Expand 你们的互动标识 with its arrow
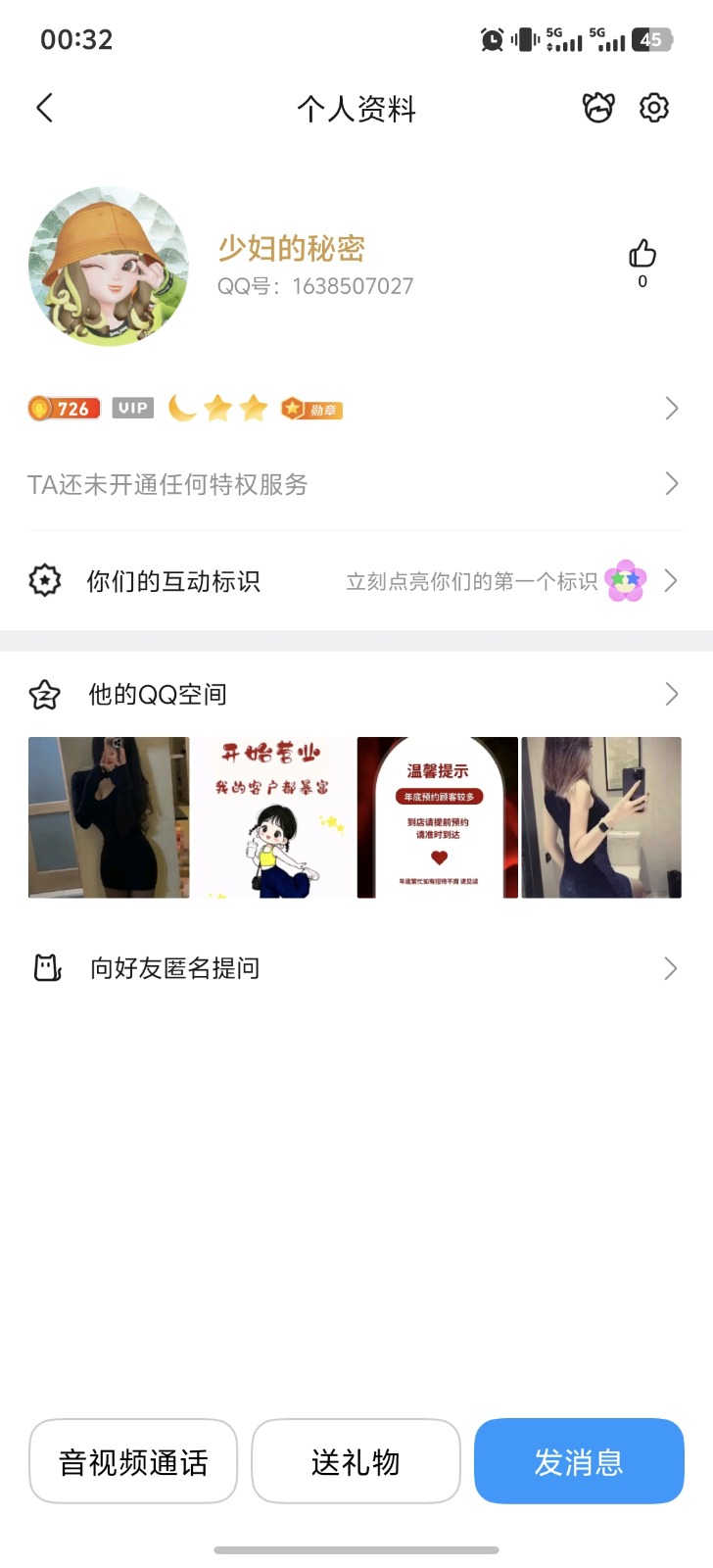Viewport: 713px width, 1568px height. (670, 580)
